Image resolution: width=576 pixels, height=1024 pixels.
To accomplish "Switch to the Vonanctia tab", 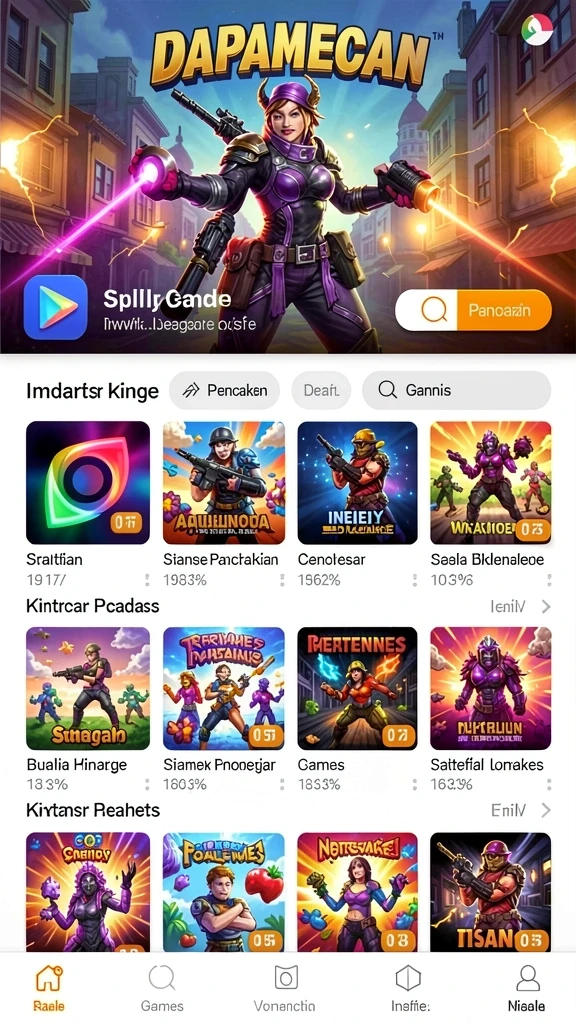I will pos(285,988).
